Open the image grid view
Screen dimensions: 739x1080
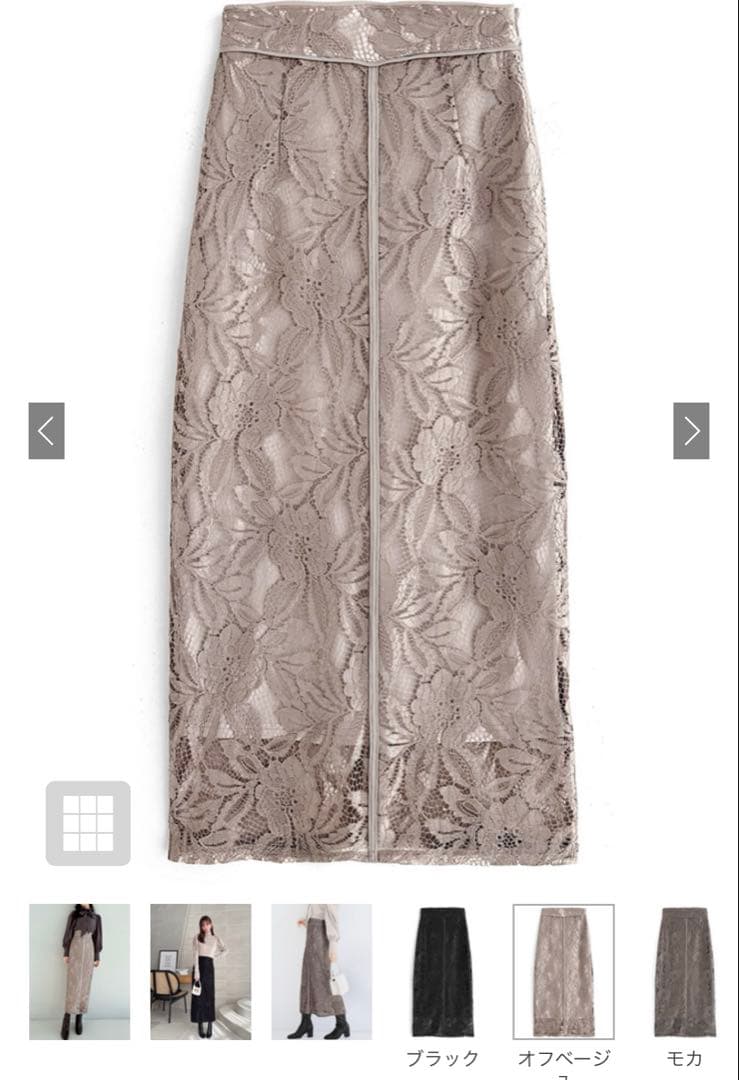point(88,823)
